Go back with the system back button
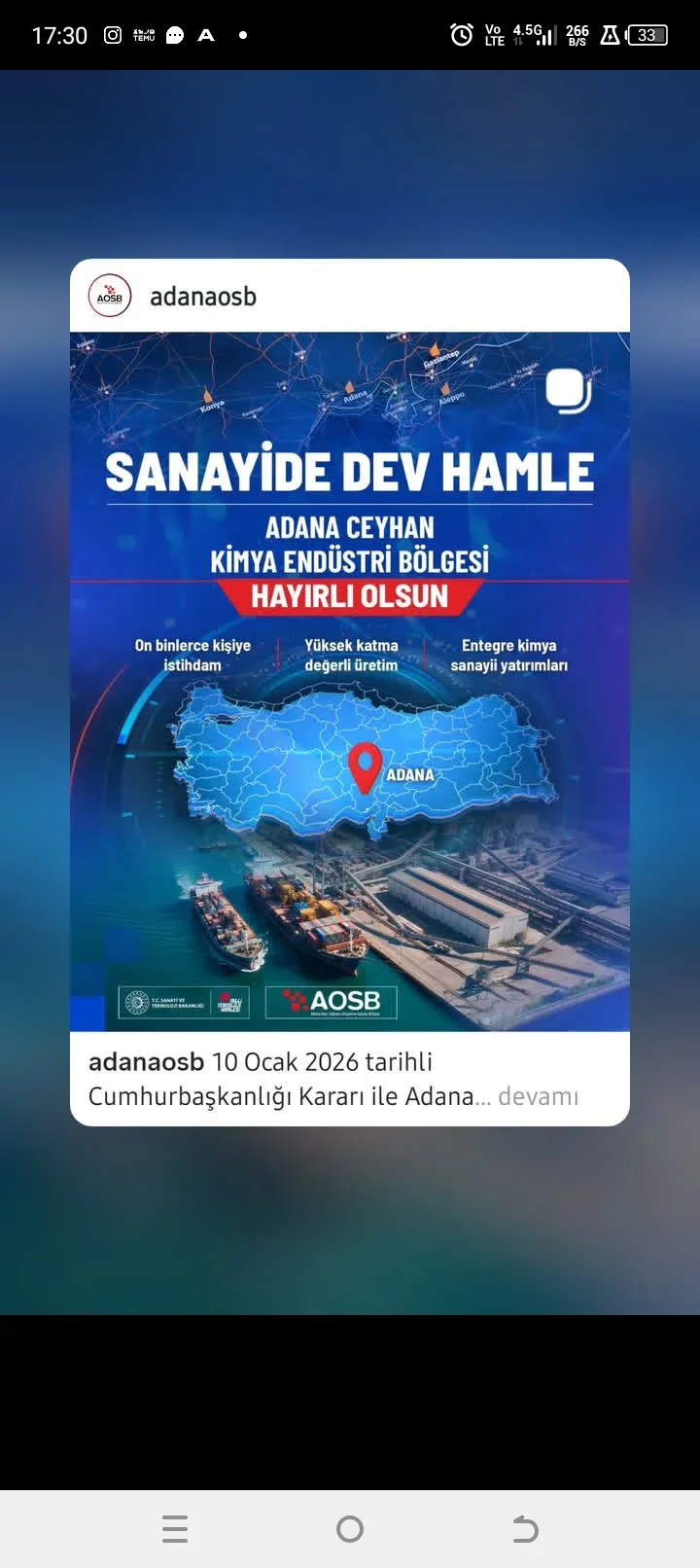Screen dimensions: 700x1568 [x=525, y=1529]
